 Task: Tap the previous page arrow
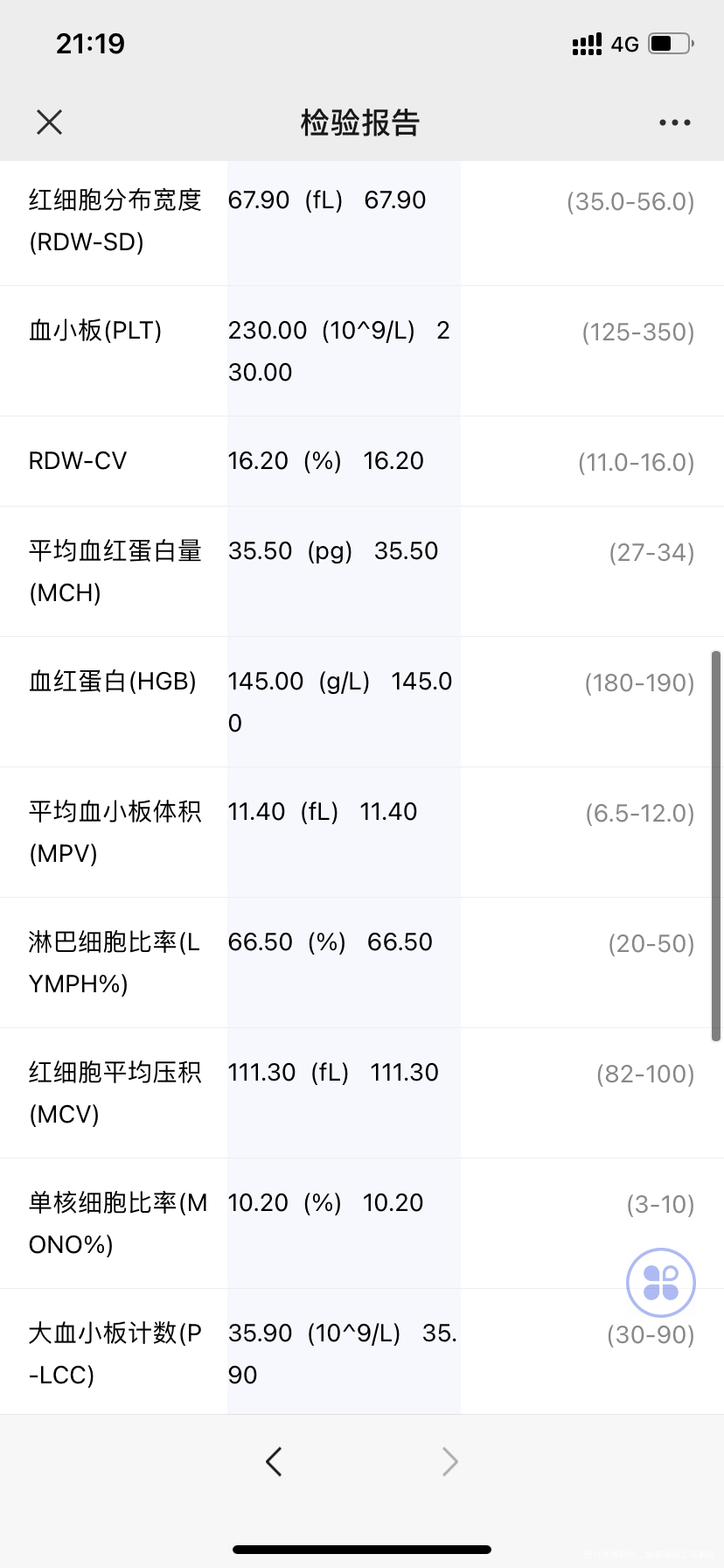(274, 1460)
